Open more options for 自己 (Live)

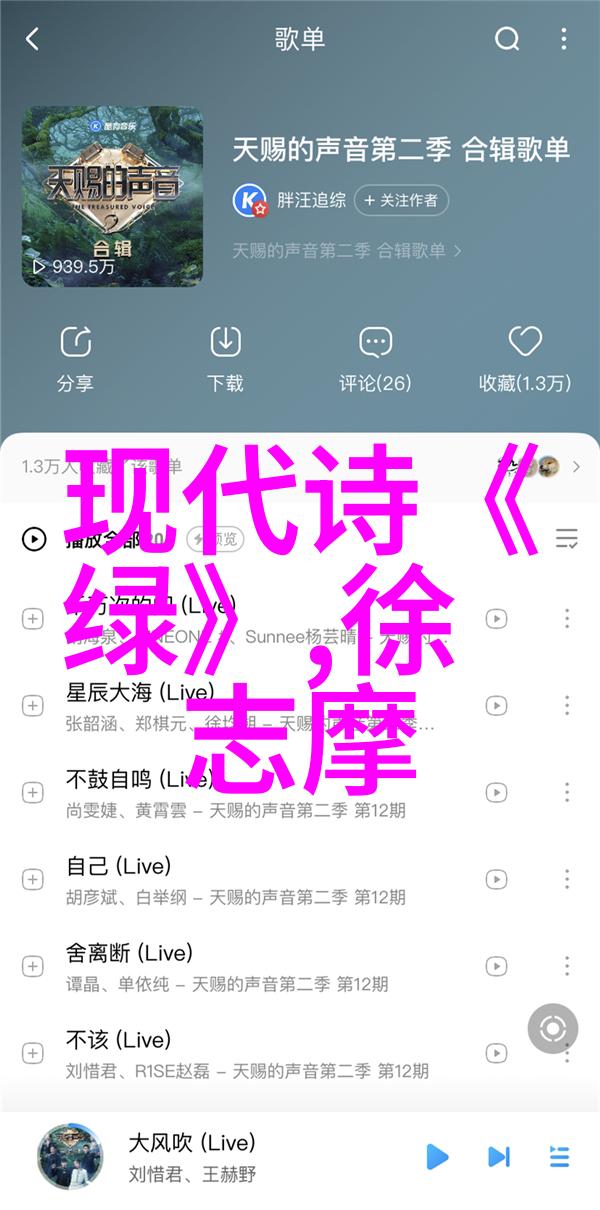point(567,880)
